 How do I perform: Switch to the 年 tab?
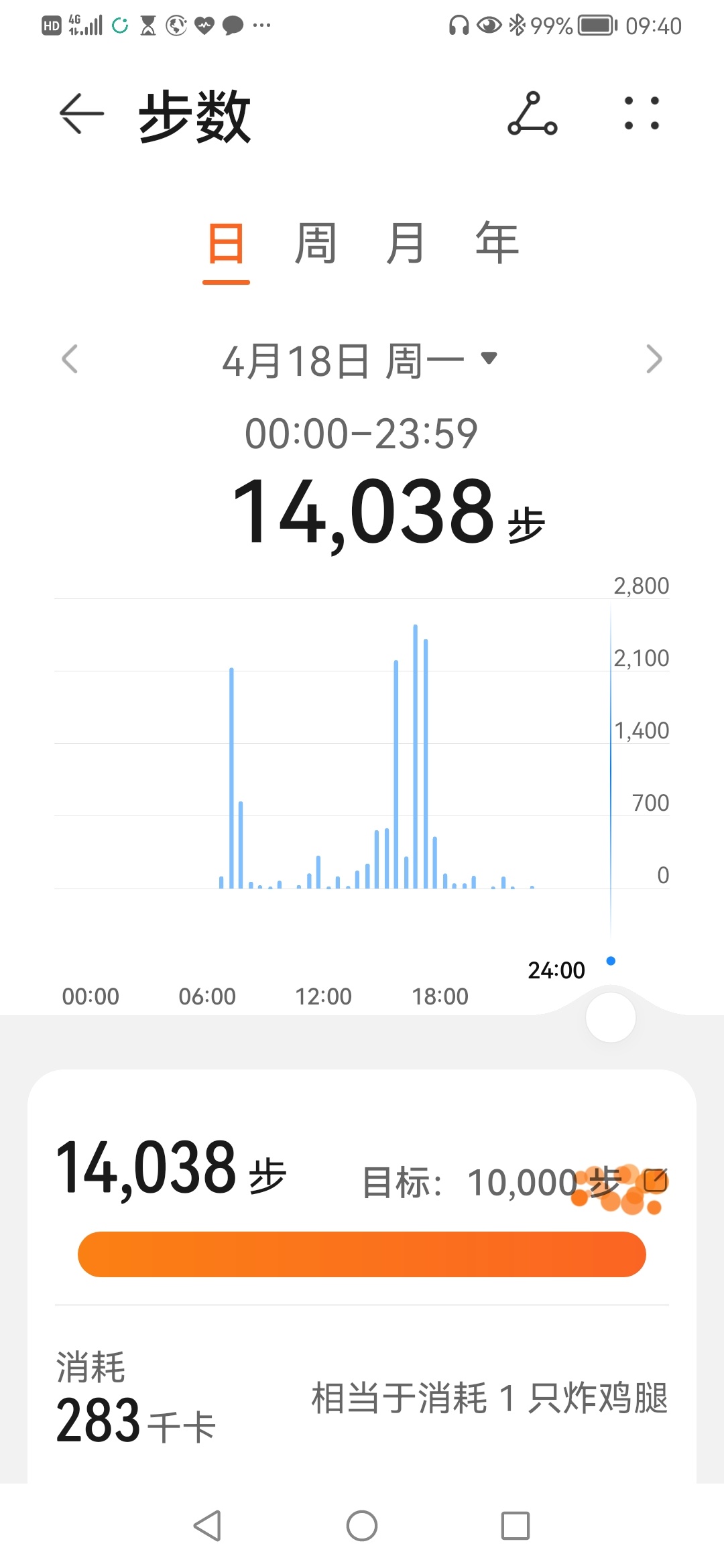point(497,244)
